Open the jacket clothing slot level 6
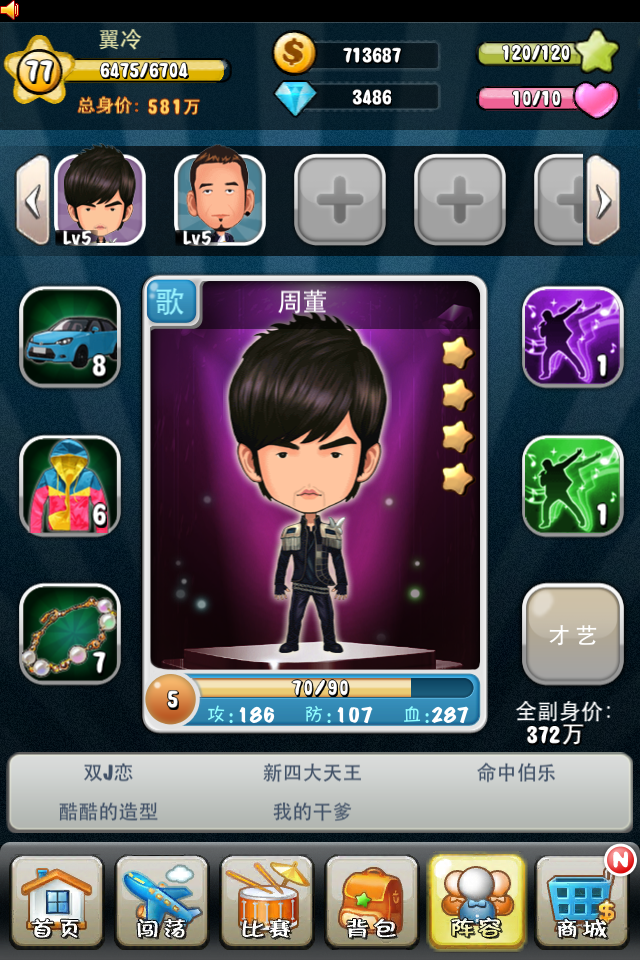The width and height of the screenshot is (640, 960). point(70,485)
